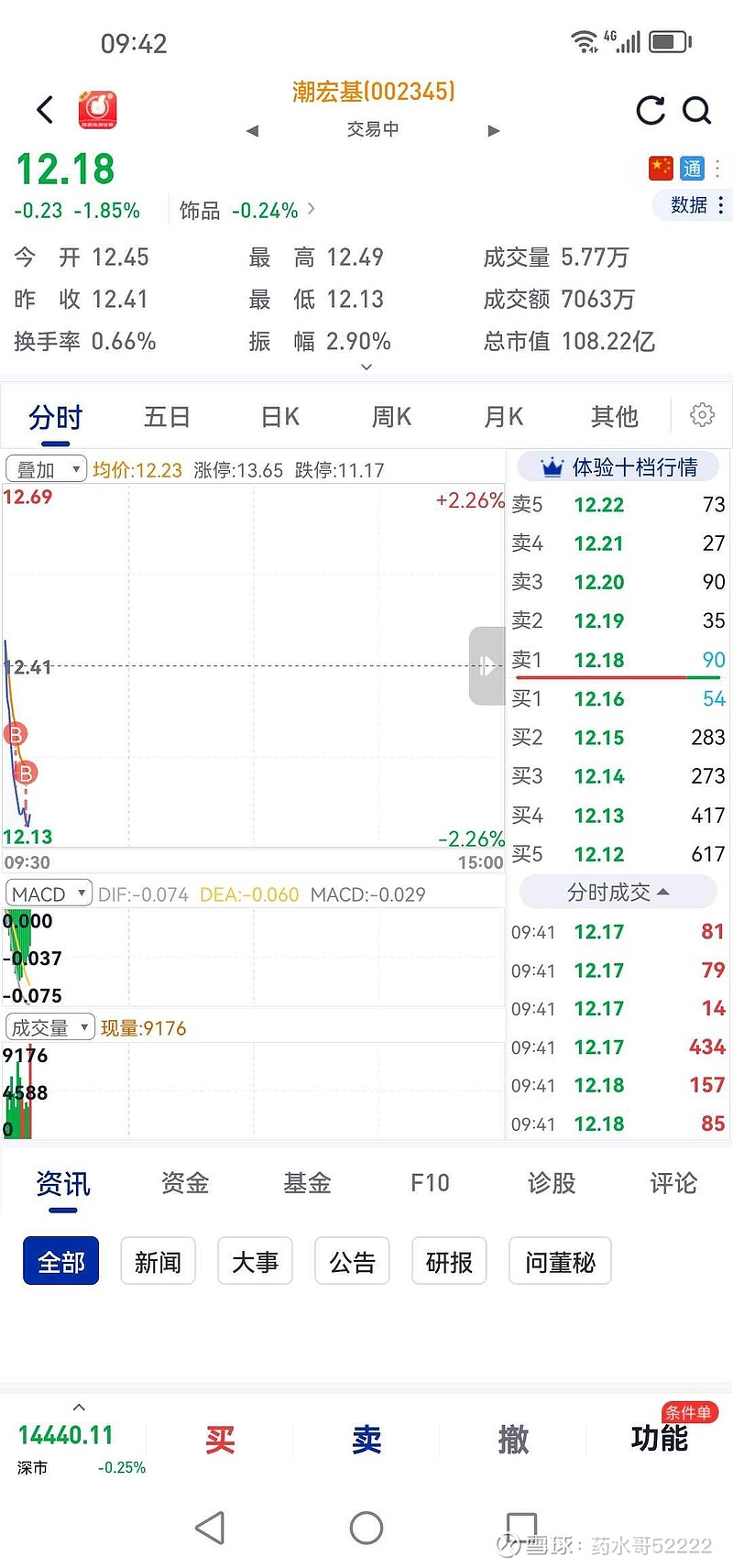Expand extra quote details below 振幅
This screenshot has width=733, height=1568.
(x=366, y=367)
